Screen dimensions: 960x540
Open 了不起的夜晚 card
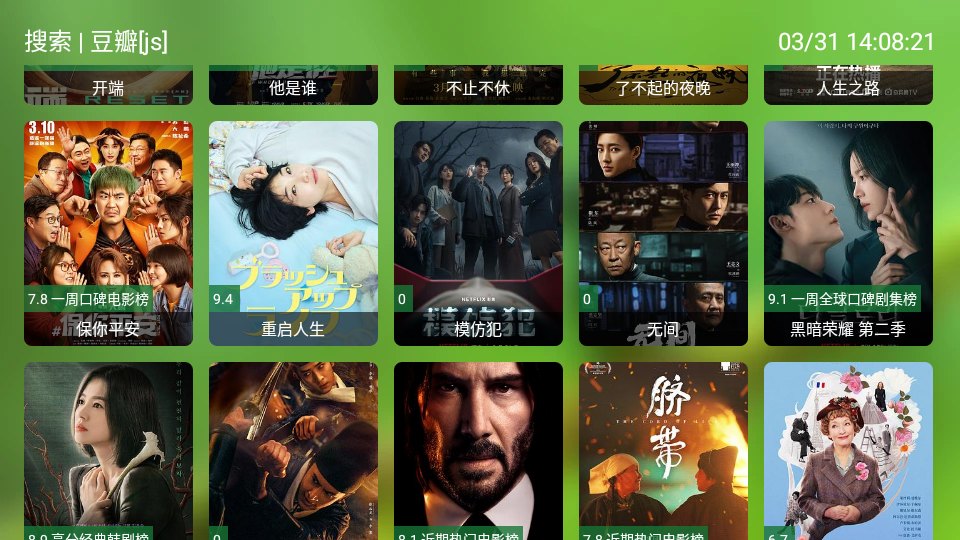pos(663,86)
